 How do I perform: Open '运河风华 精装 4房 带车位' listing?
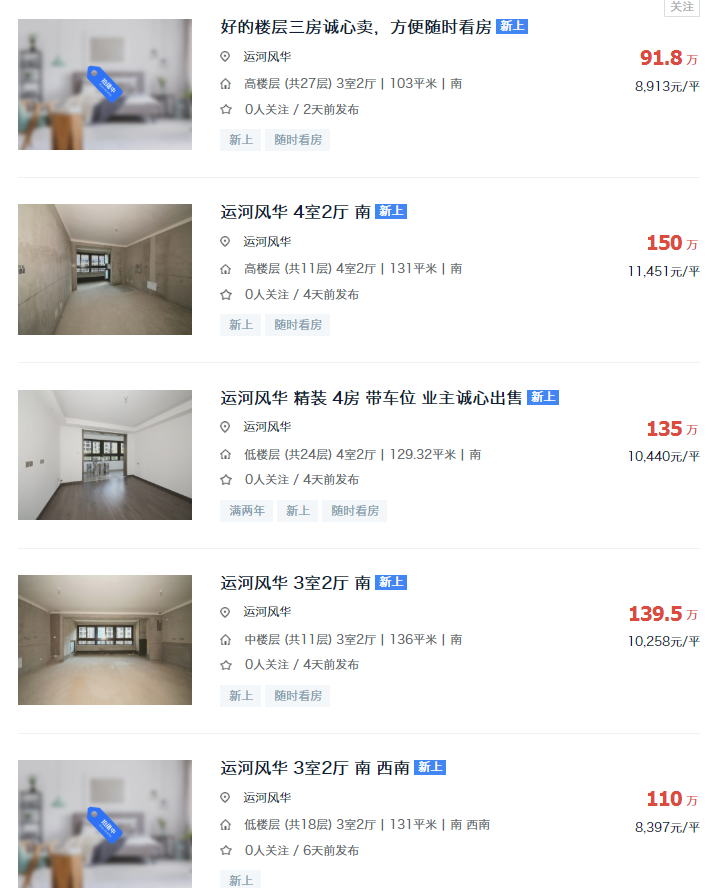pyautogui.click(x=371, y=397)
